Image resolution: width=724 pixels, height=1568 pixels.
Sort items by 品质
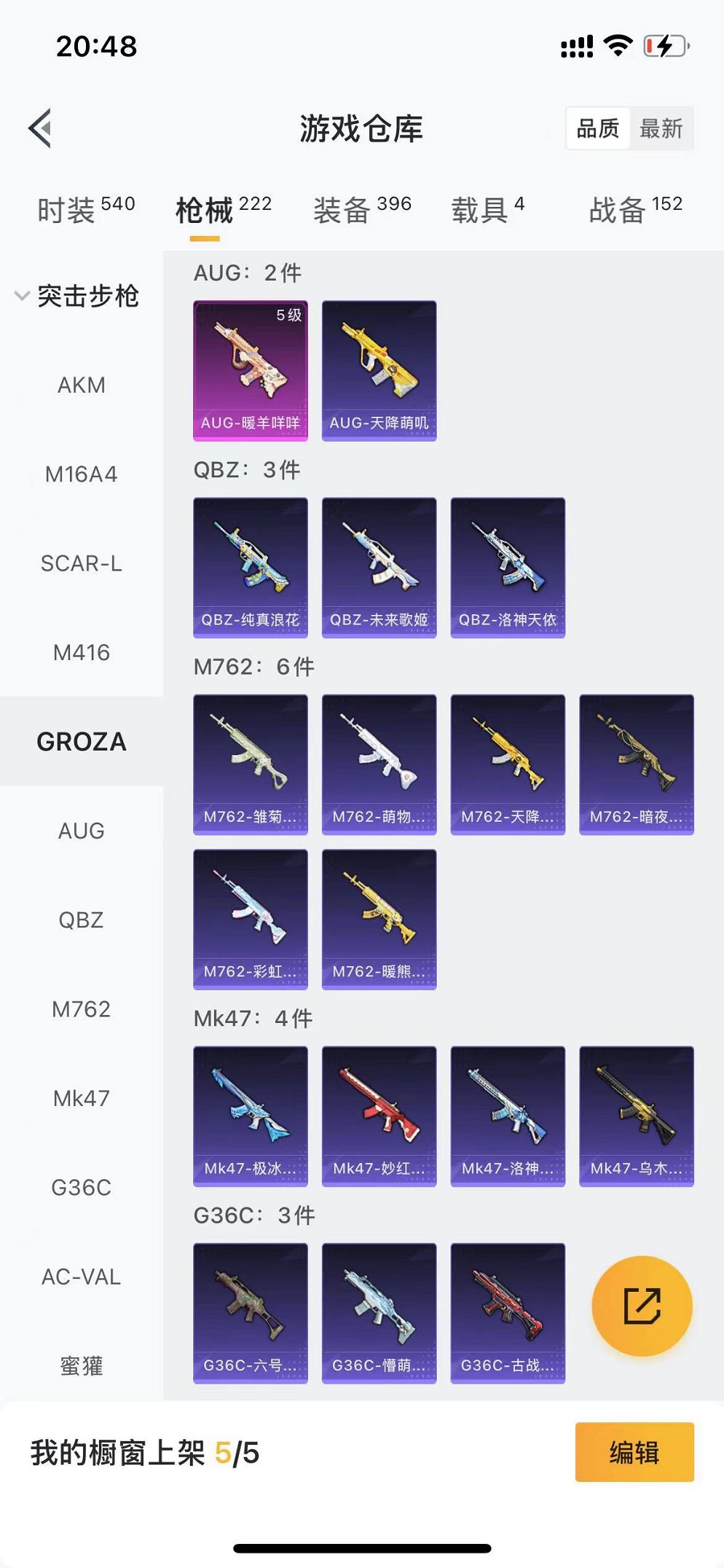click(x=598, y=129)
